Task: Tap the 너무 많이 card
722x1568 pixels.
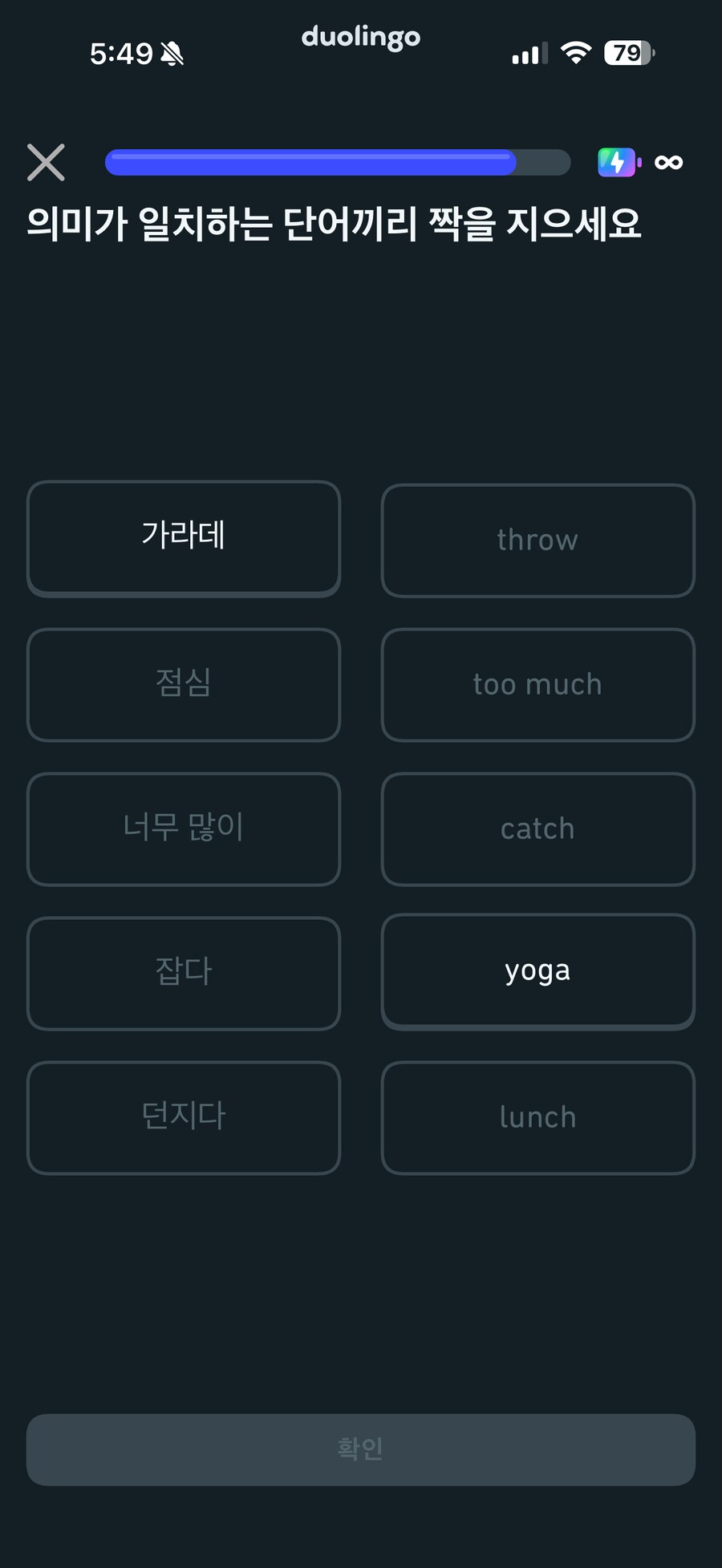Action: (x=184, y=829)
